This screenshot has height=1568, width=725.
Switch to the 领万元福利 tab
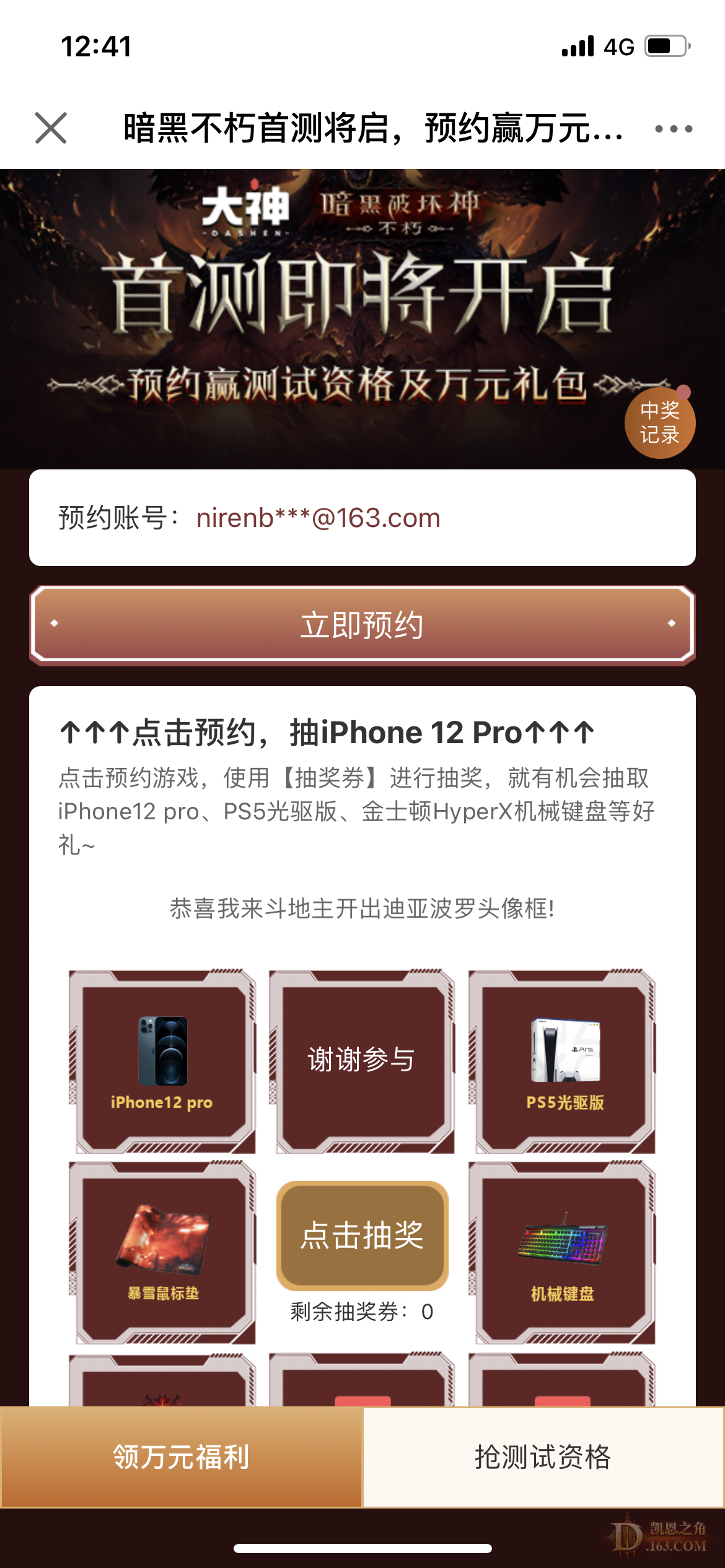tap(181, 1457)
